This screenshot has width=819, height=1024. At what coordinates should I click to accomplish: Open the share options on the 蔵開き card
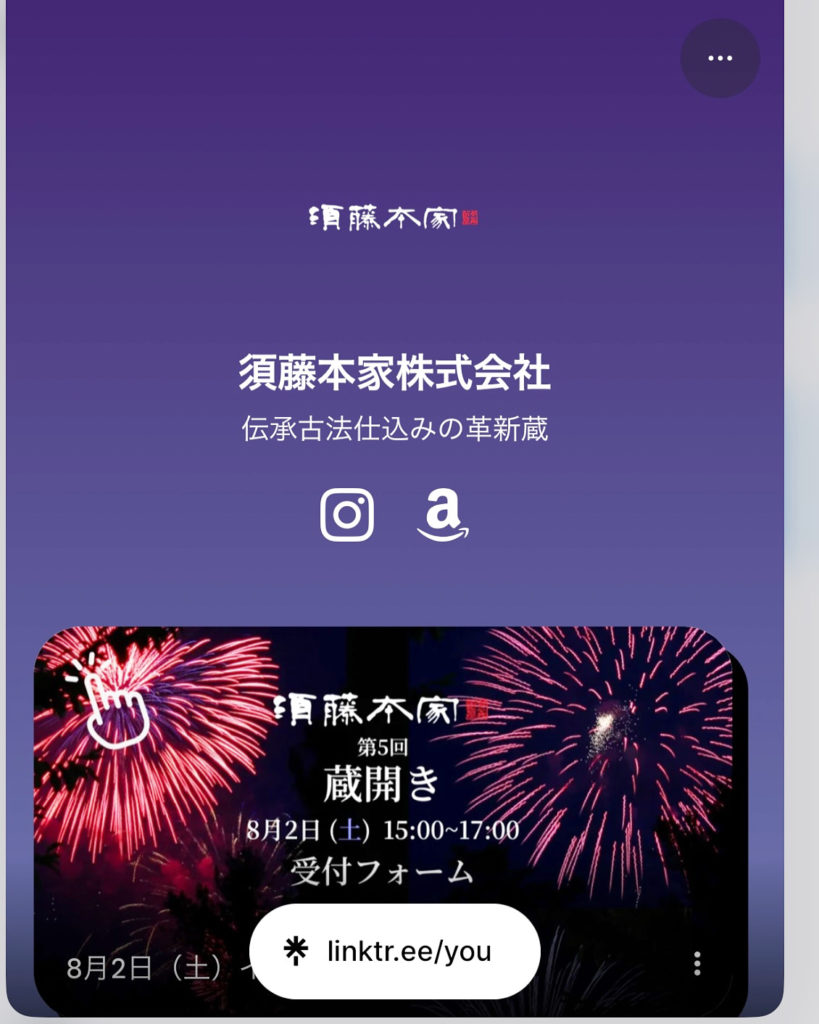[697, 963]
